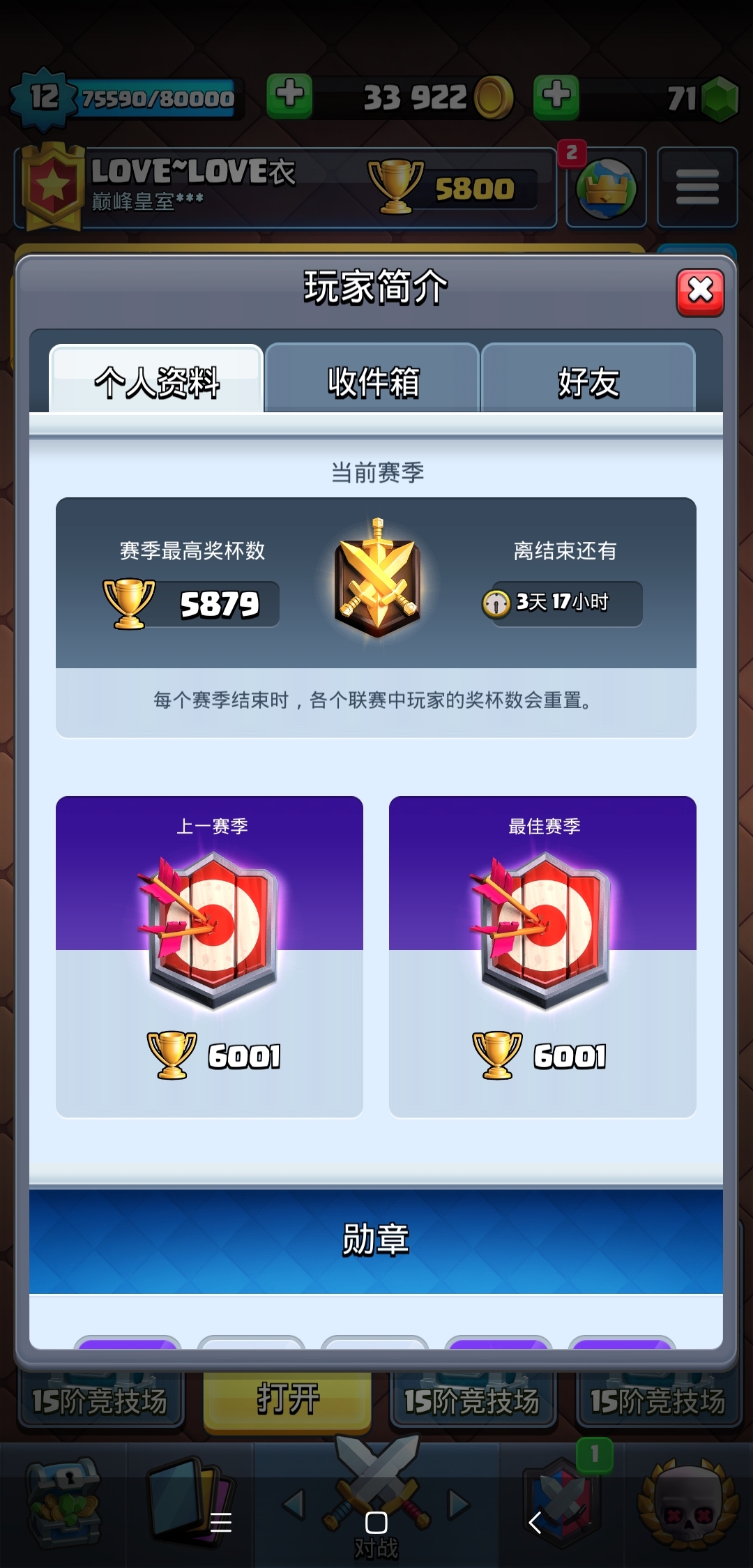Open the current season league badge

click(377, 579)
